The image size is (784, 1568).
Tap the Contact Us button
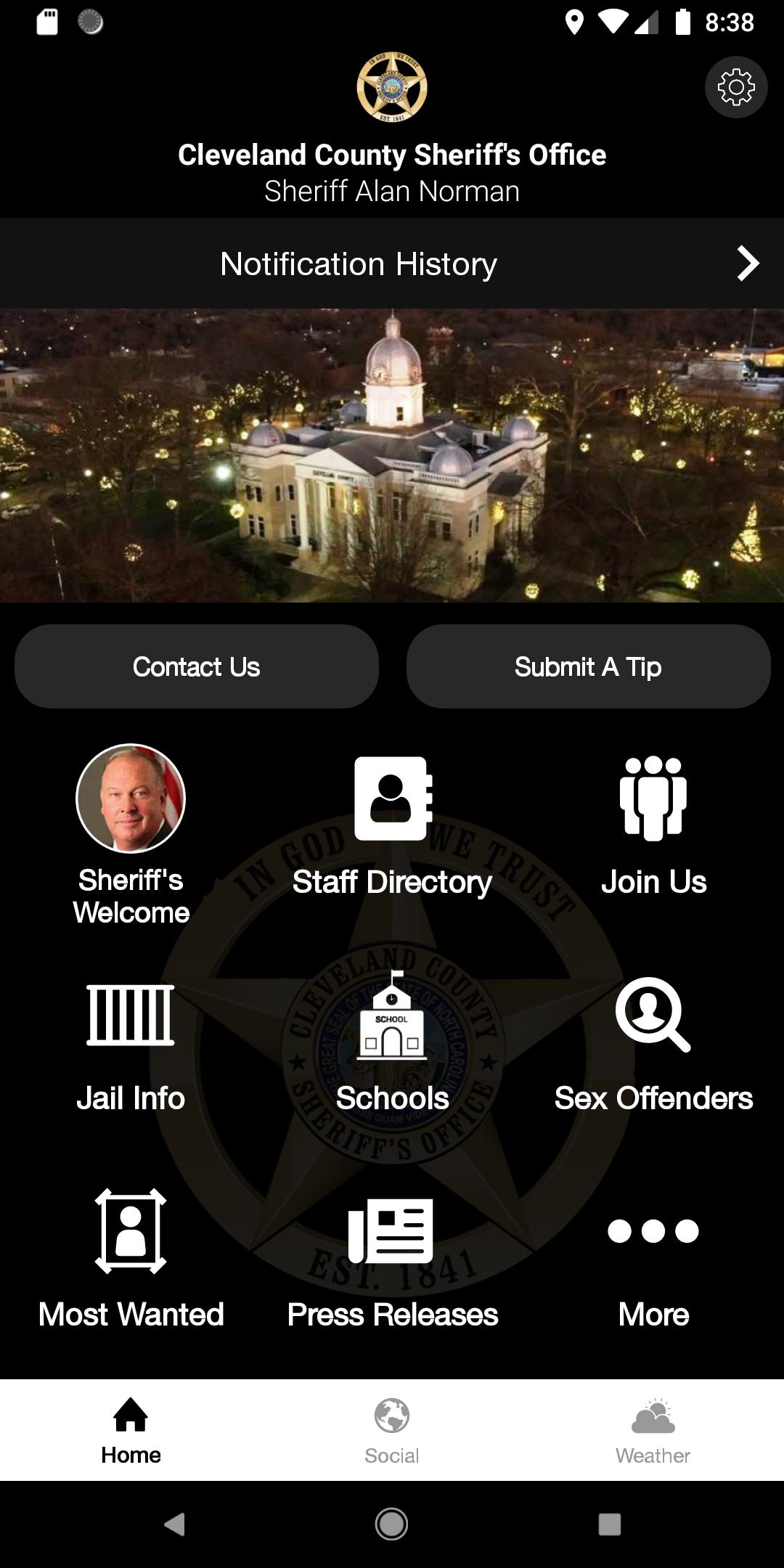[196, 666]
